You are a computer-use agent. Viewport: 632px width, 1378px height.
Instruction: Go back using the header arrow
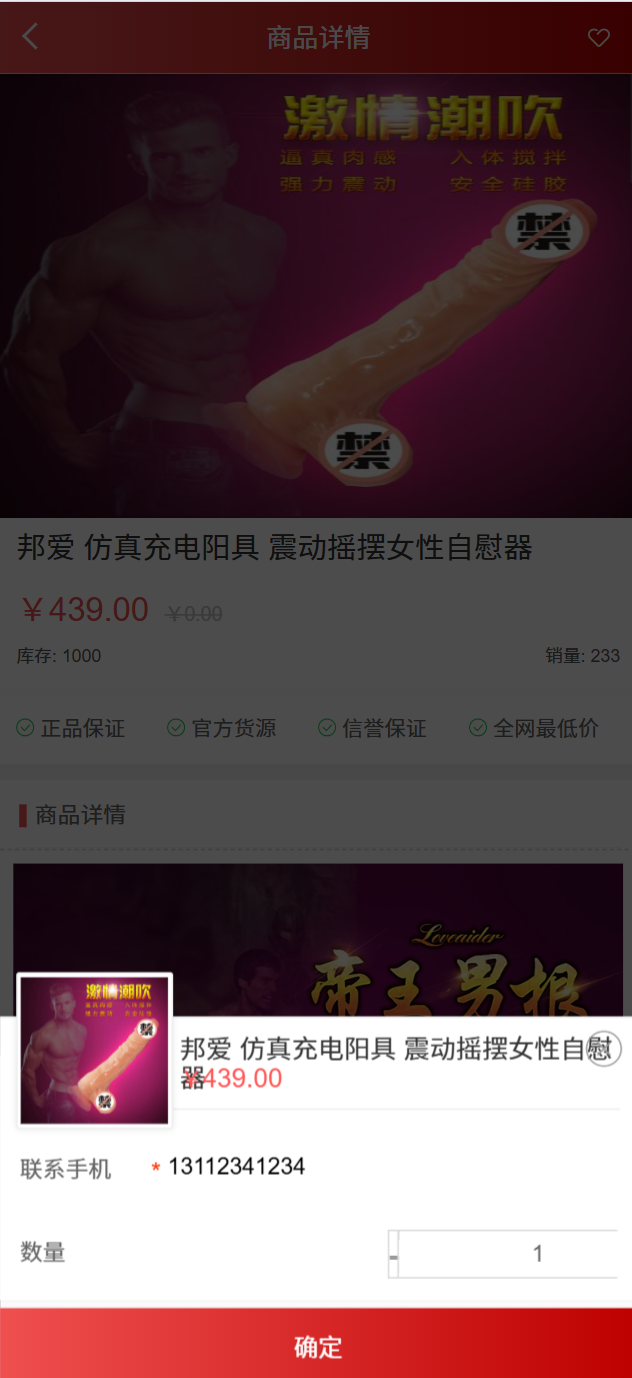[x=30, y=38]
